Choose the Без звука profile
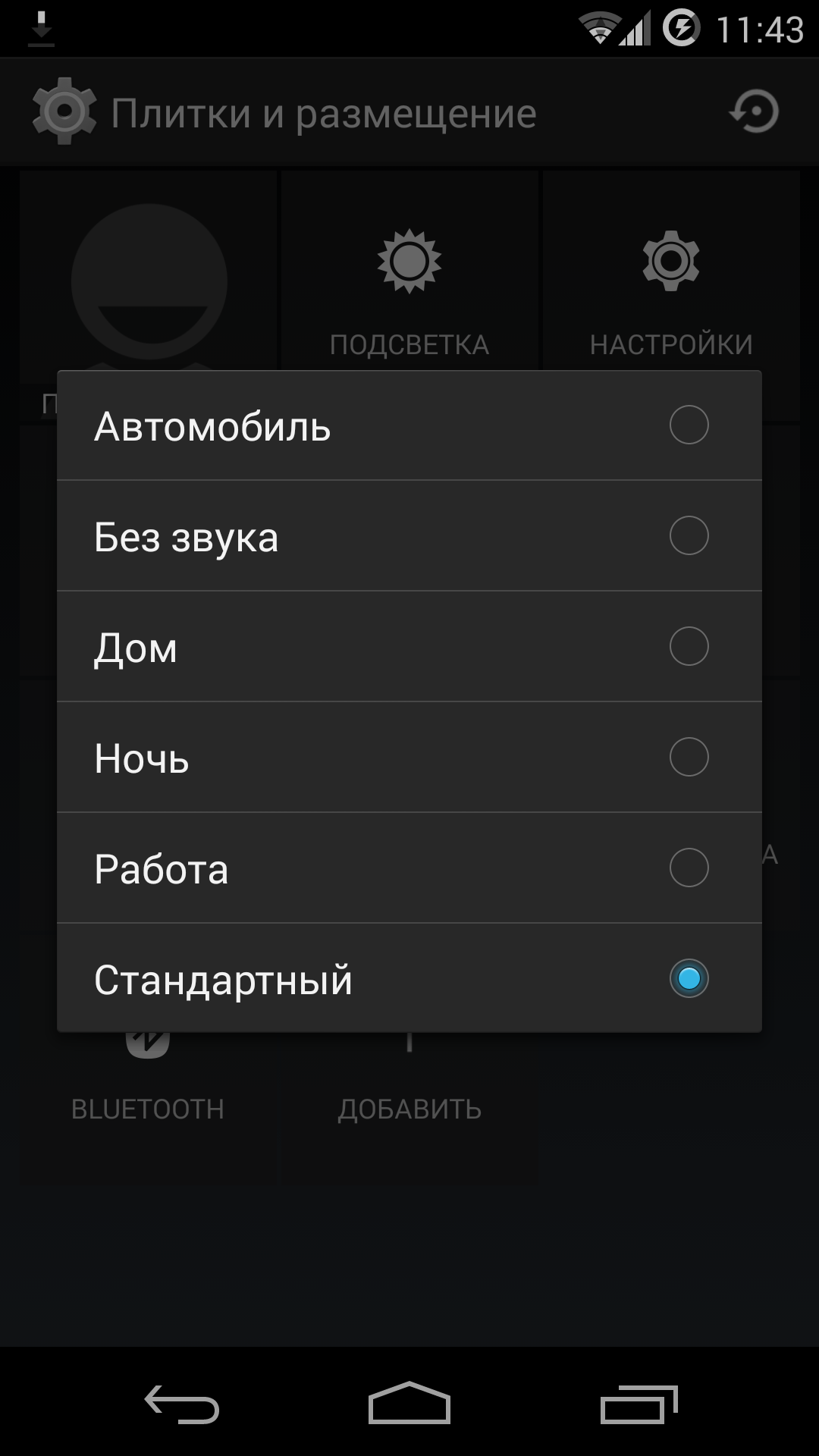819x1456 pixels. pos(409,536)
